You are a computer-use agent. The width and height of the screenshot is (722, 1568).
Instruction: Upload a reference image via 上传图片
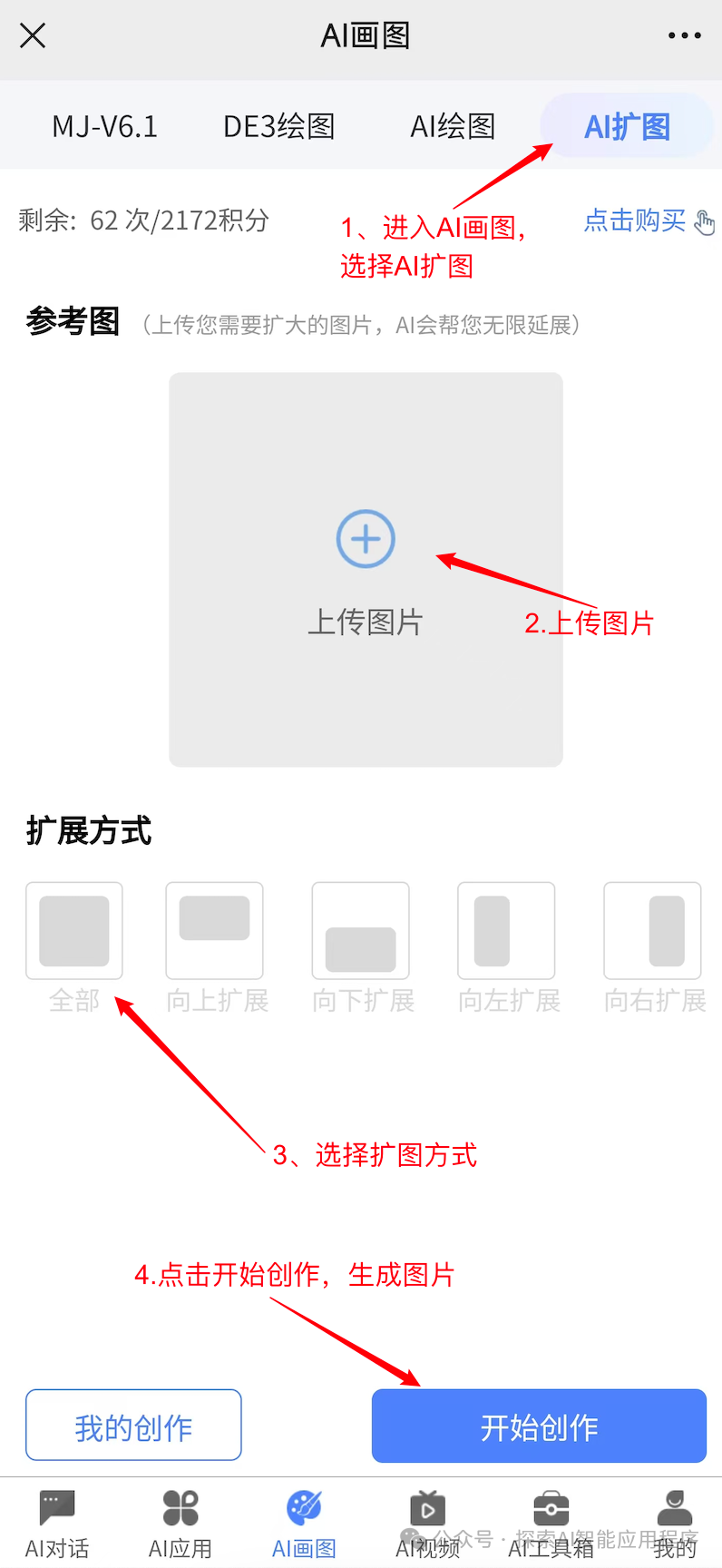click(366, 568)
